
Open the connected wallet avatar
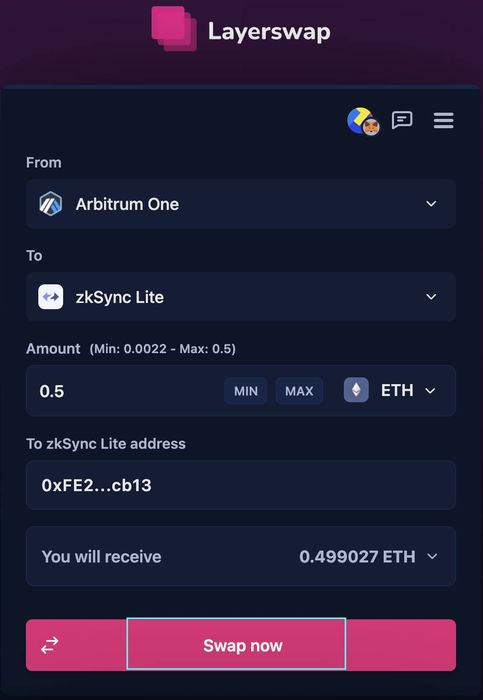point(363,121)
